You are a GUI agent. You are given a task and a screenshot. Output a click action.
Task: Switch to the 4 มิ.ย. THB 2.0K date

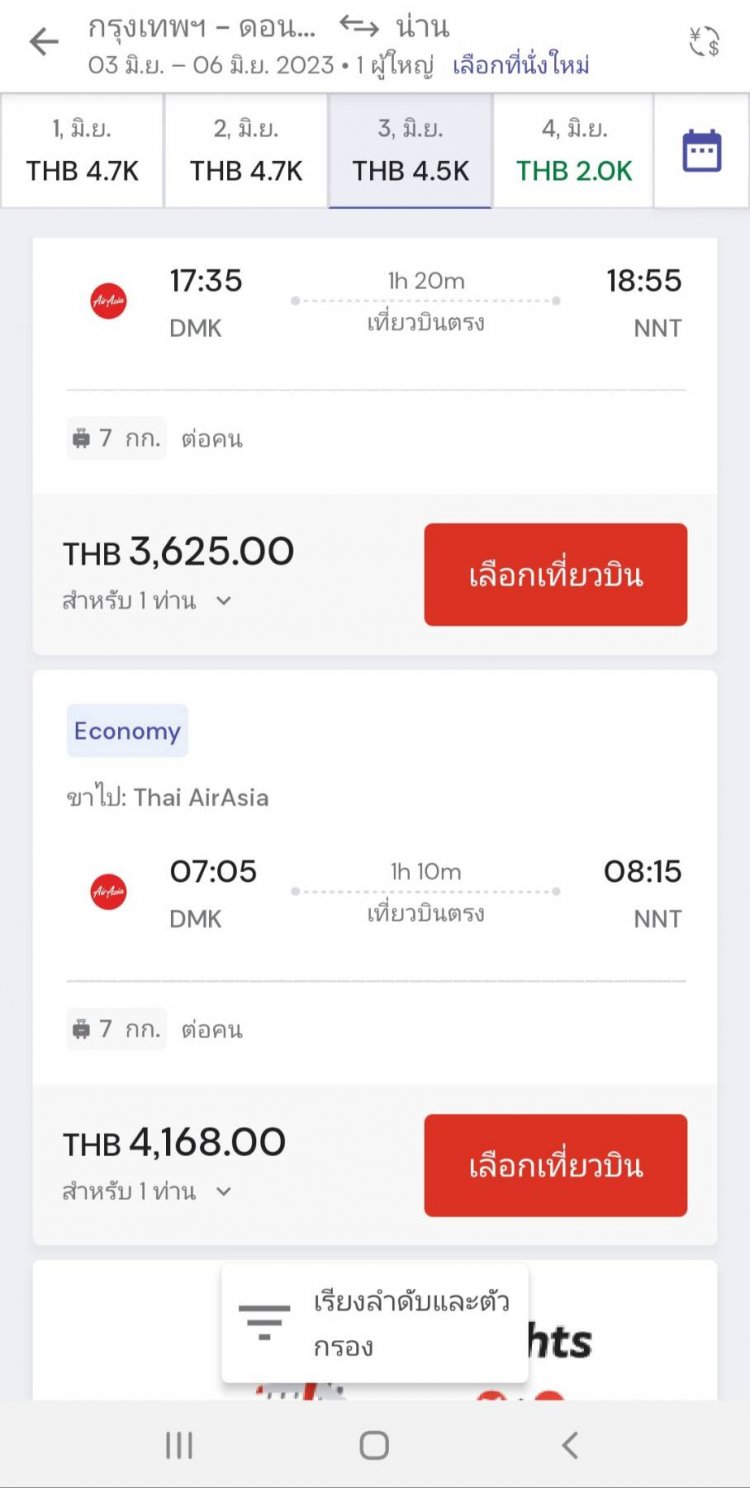pyautogui.click(x=574, y=151)
